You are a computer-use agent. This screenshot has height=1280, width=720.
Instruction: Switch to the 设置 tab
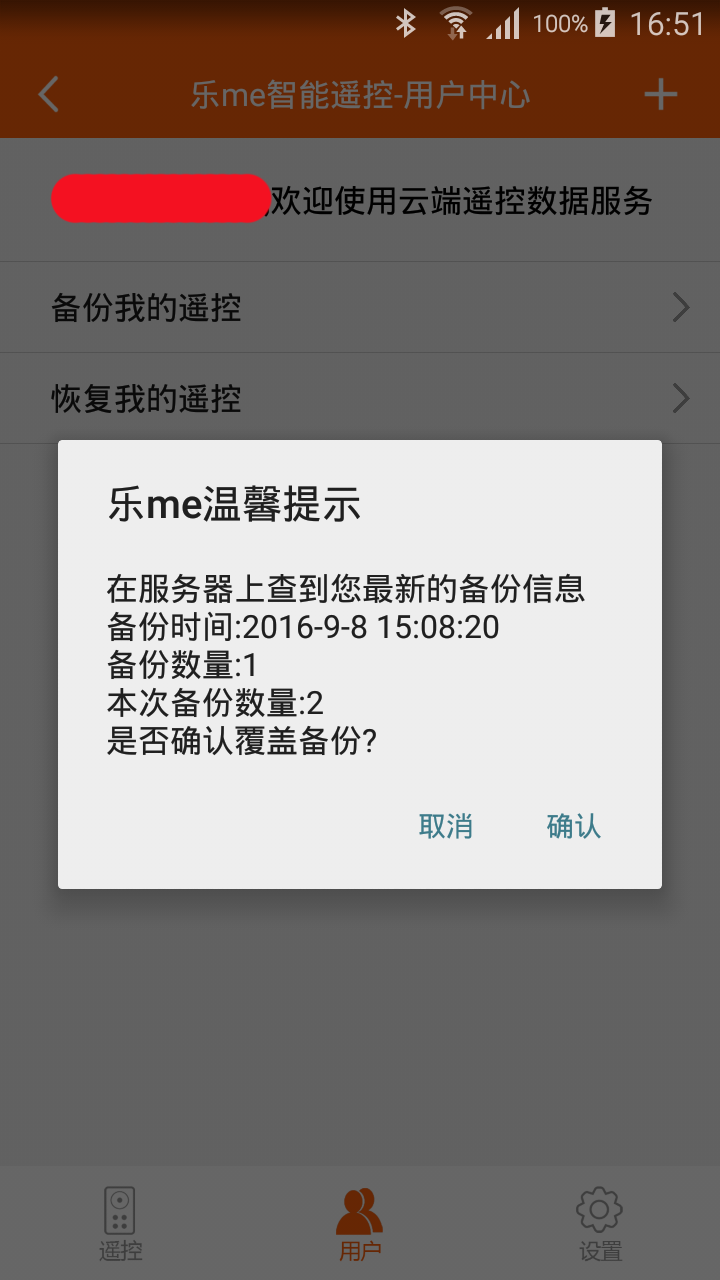pos(600,1223)
